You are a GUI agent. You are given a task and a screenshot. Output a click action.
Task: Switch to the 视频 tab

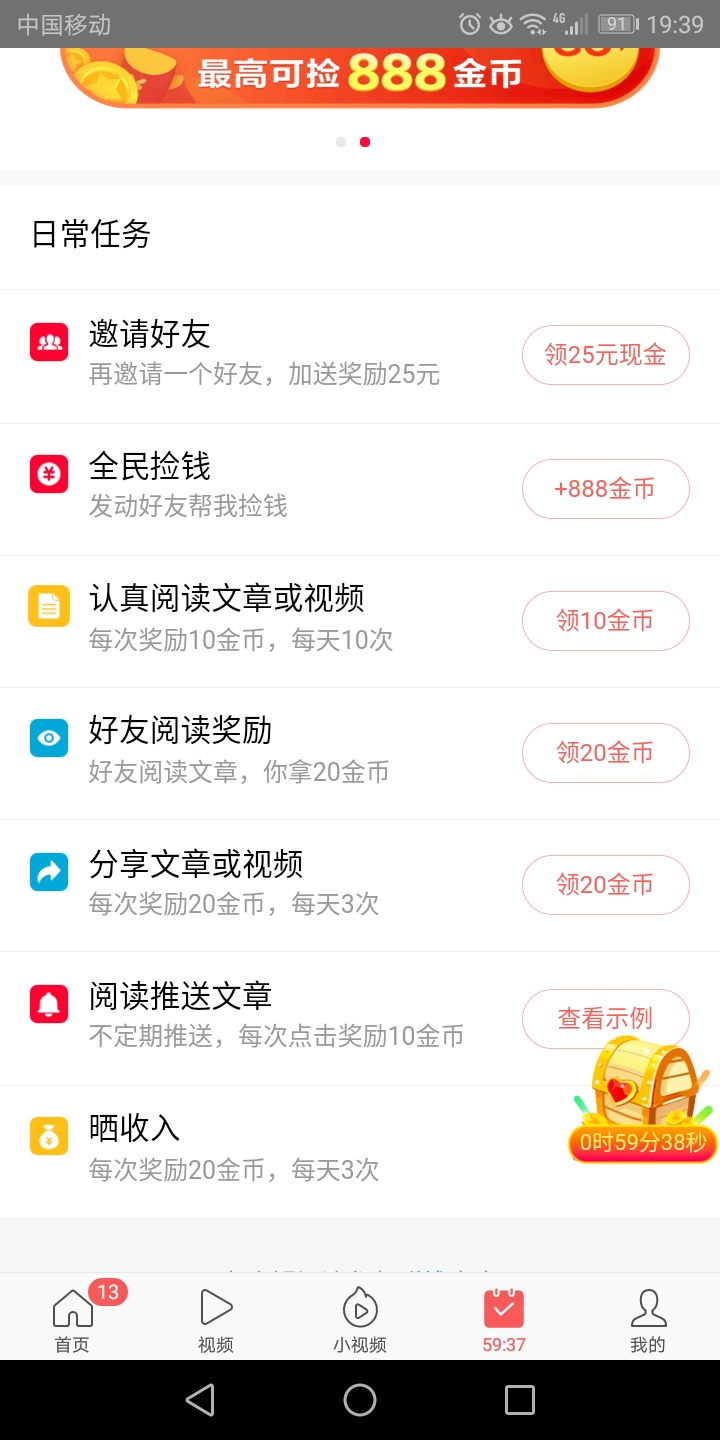click(x=216, y=1319)
